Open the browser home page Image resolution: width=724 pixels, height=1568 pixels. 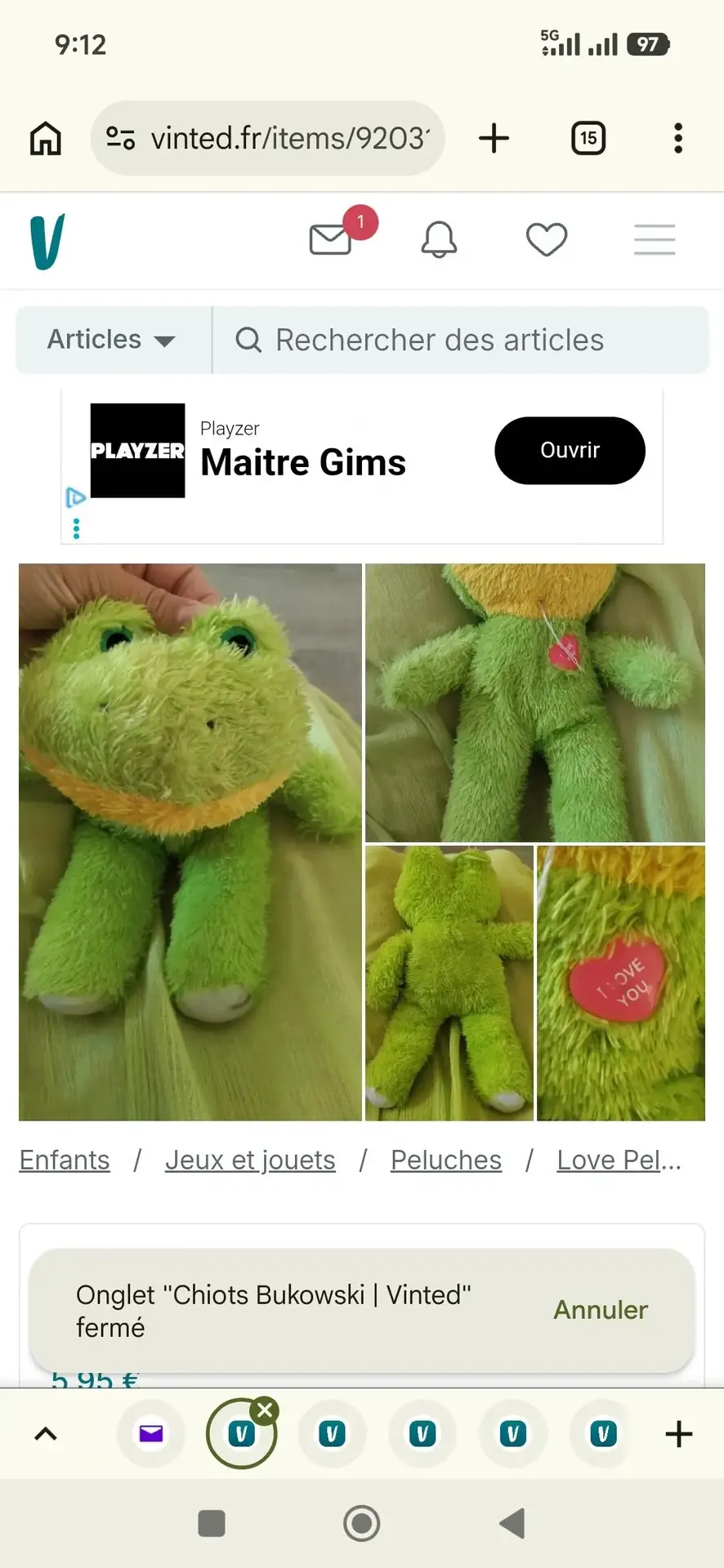pos(46,138)
